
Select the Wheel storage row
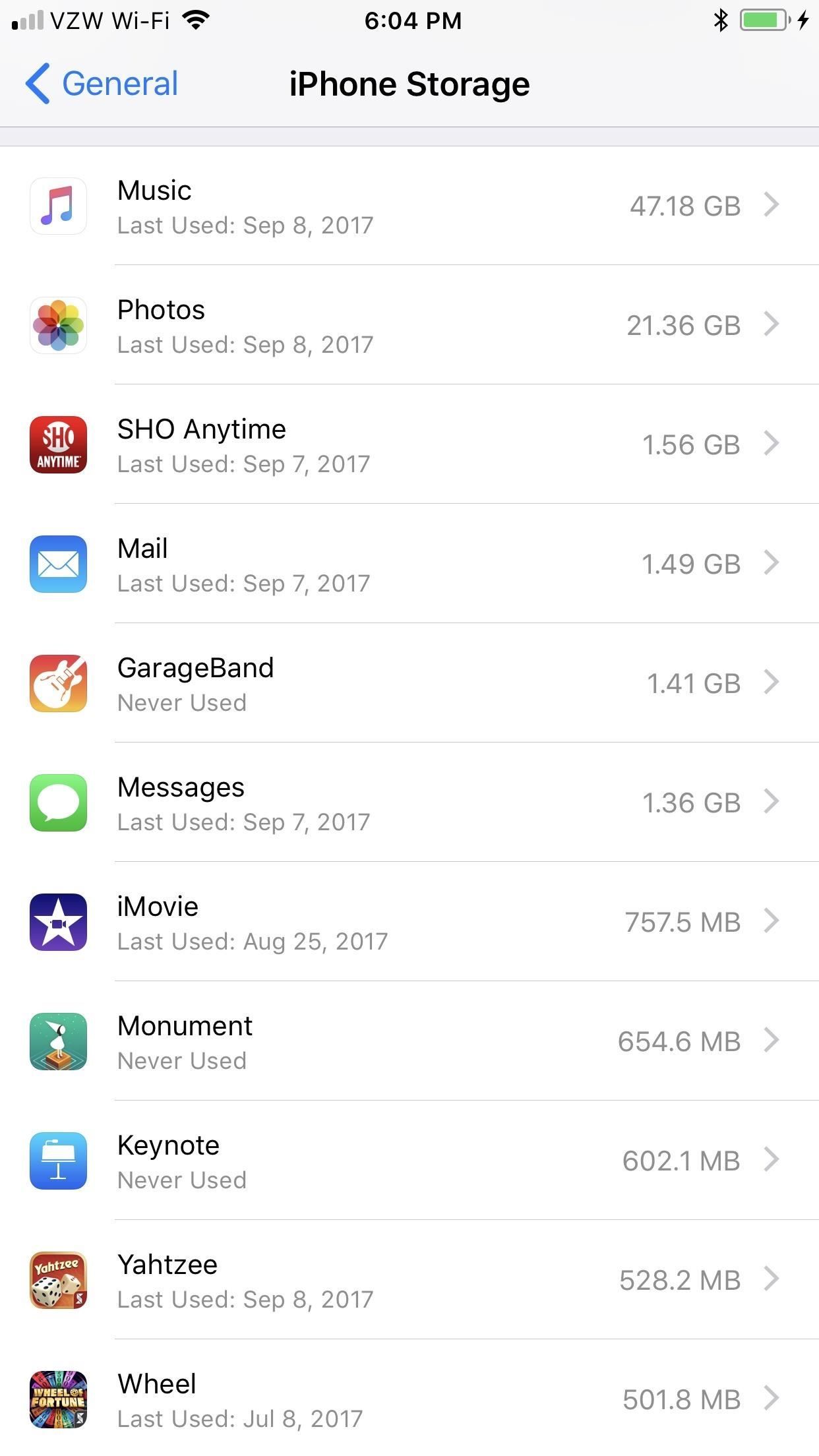(x=409, y=1400)
